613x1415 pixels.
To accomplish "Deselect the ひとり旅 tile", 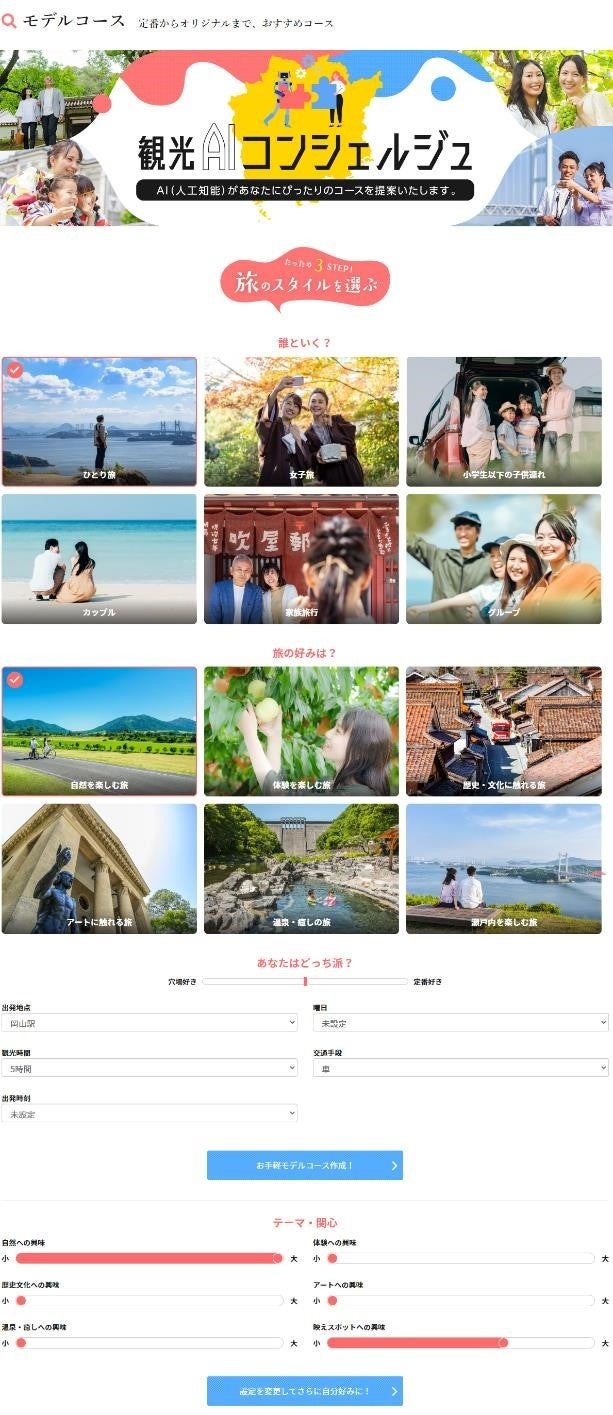I will coord(99,421).
